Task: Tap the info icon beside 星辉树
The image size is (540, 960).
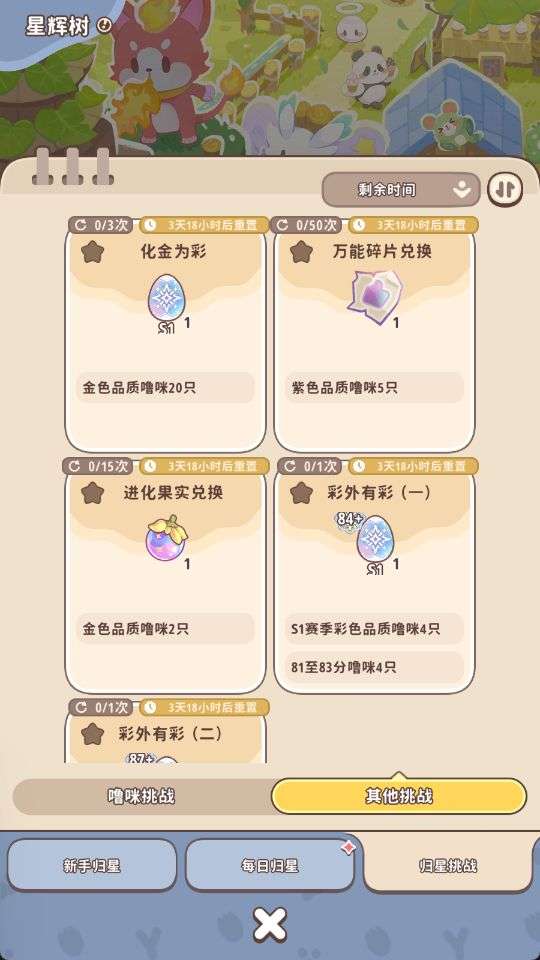Action: (105, 26)
